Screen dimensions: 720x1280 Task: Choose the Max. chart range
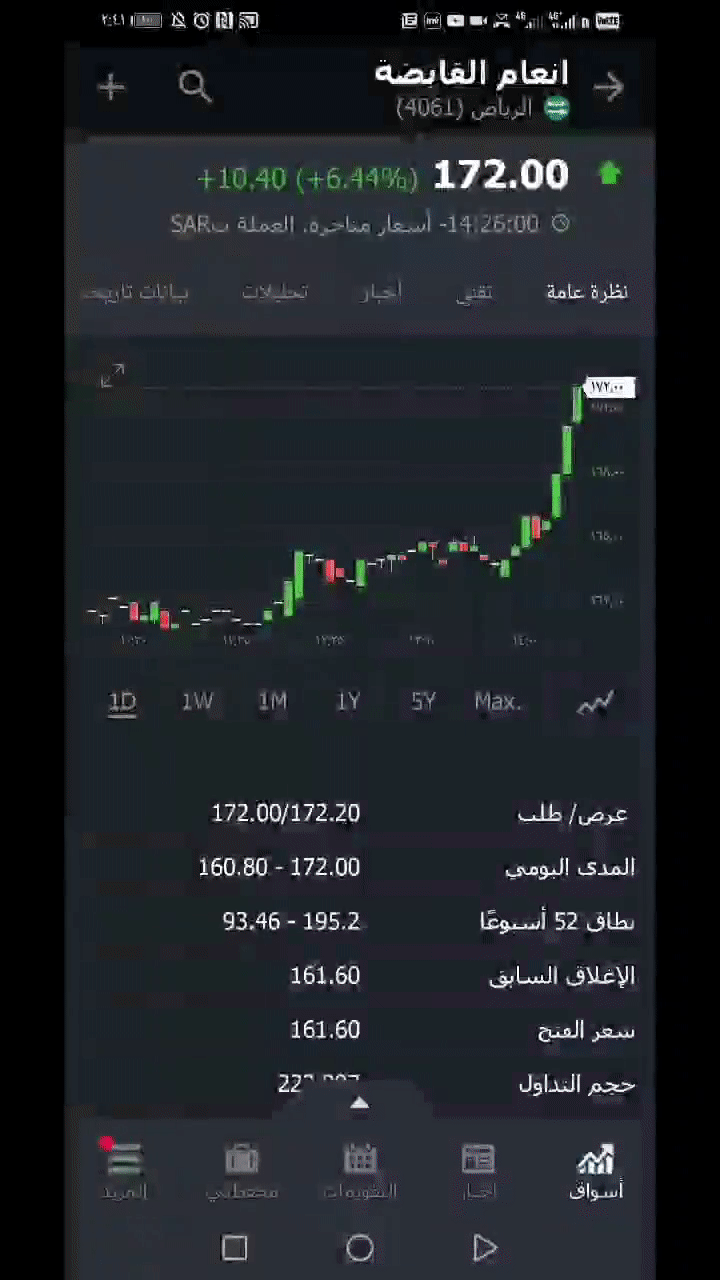pyautogui.click(x=498, y=702)
